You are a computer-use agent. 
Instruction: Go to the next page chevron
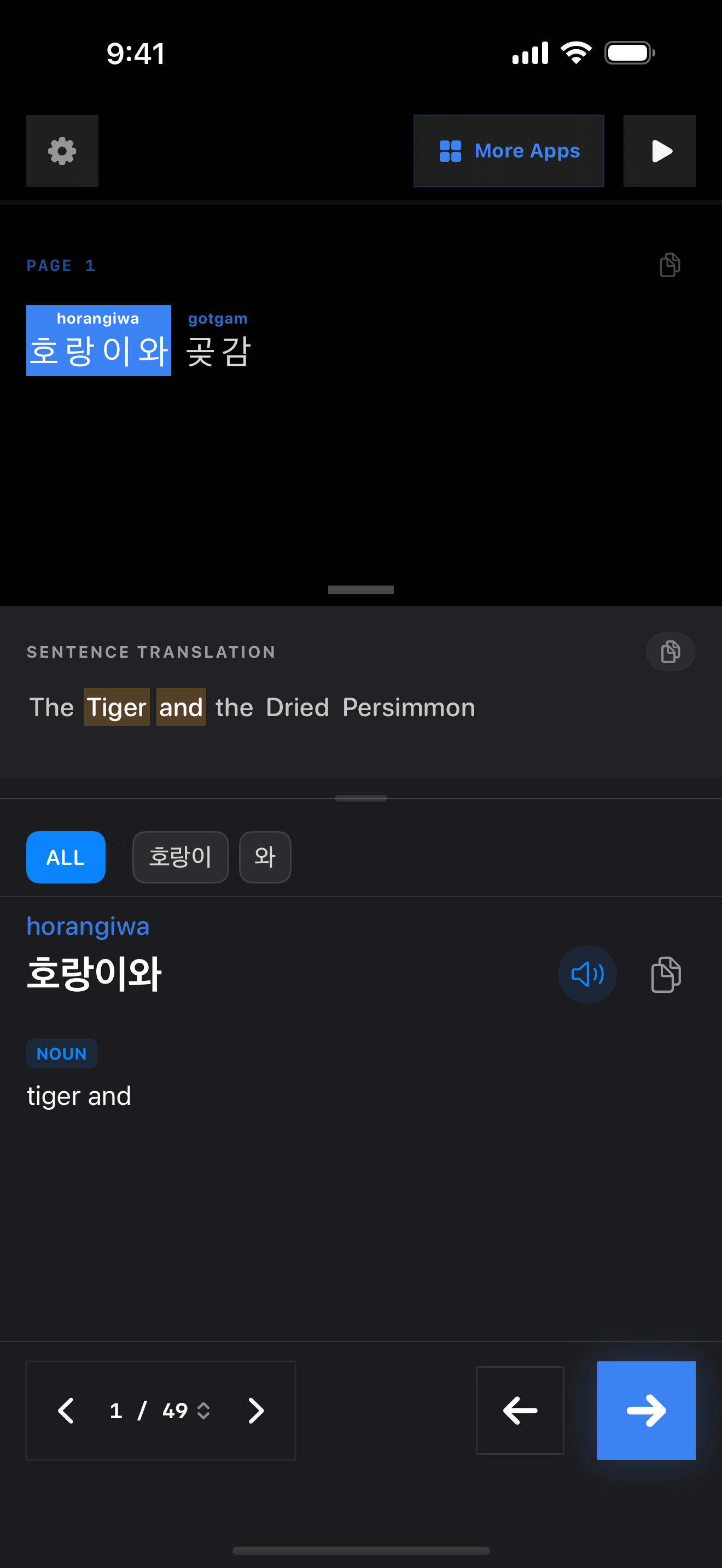[255, 1411]
